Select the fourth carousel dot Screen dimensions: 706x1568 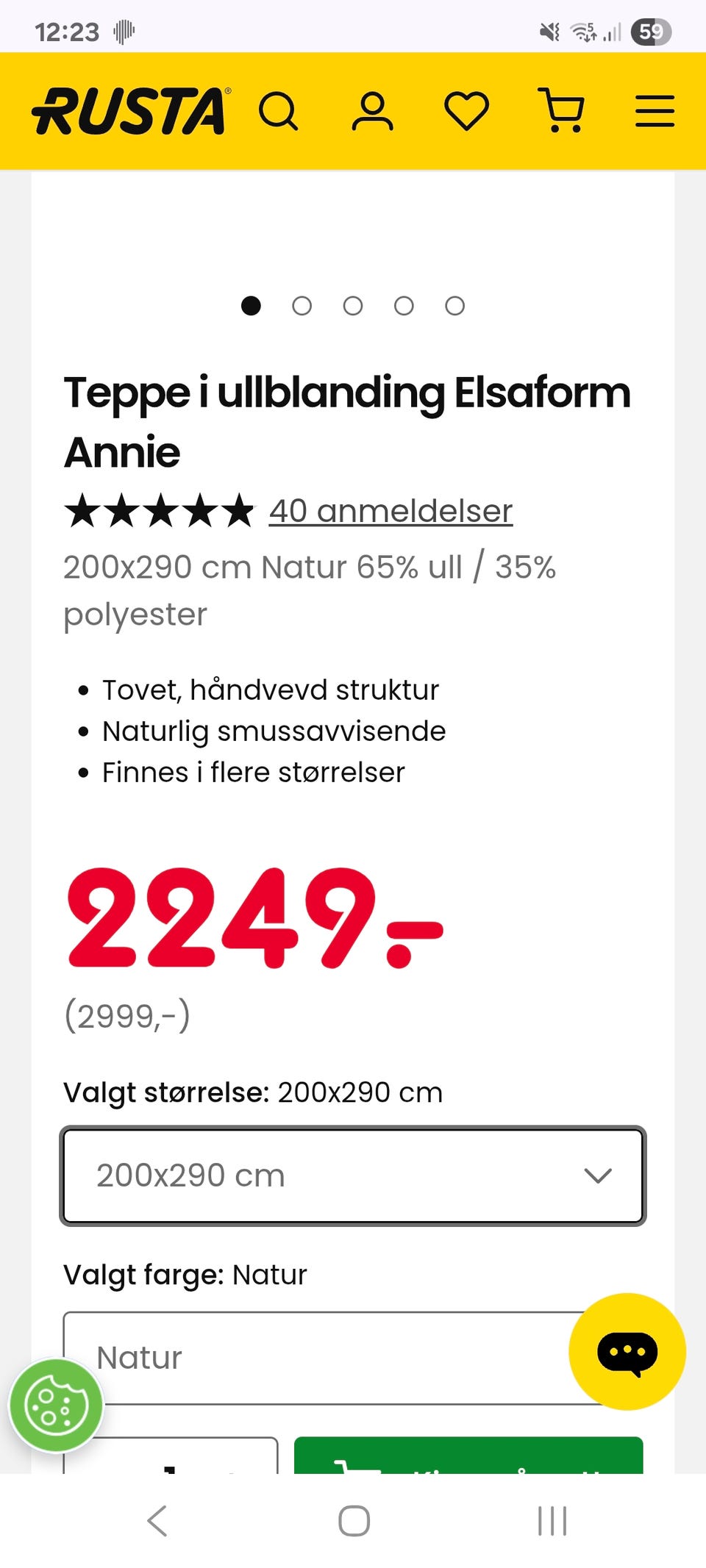point(404,307)
